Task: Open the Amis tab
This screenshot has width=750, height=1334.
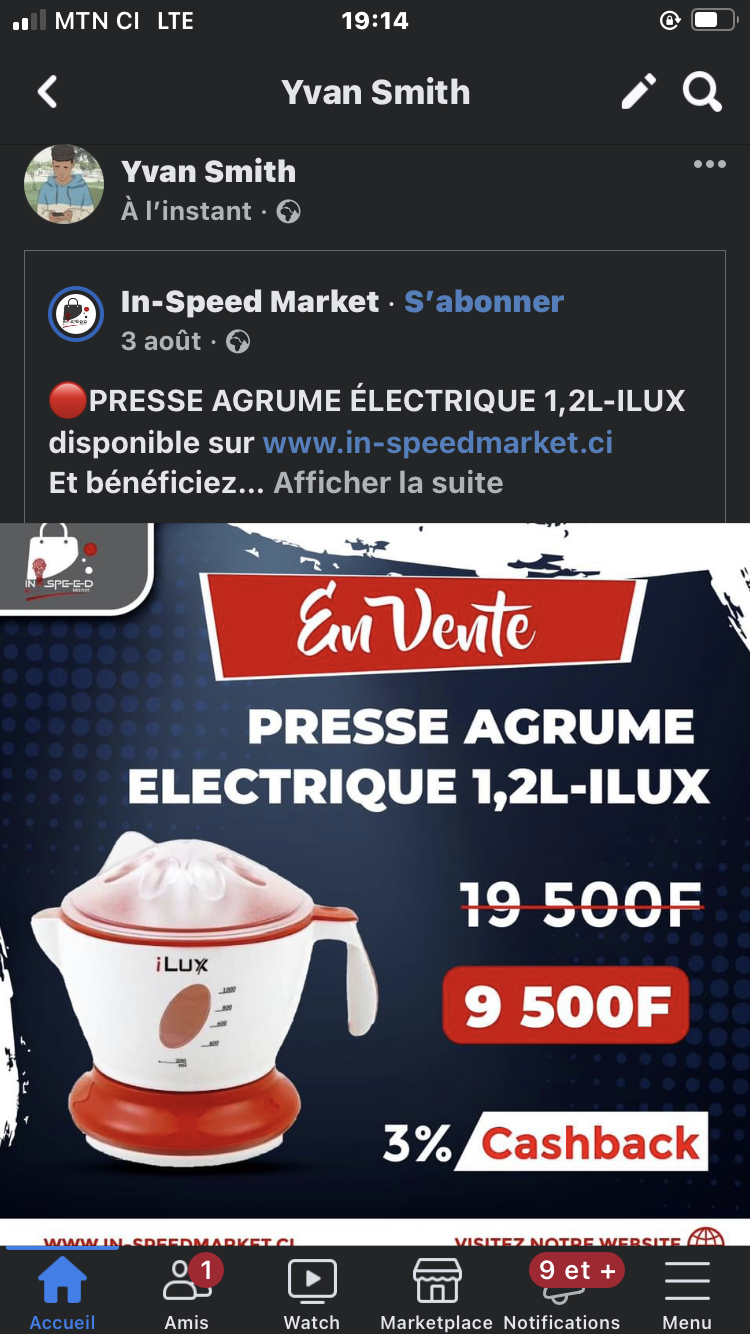Action: 187,1292
